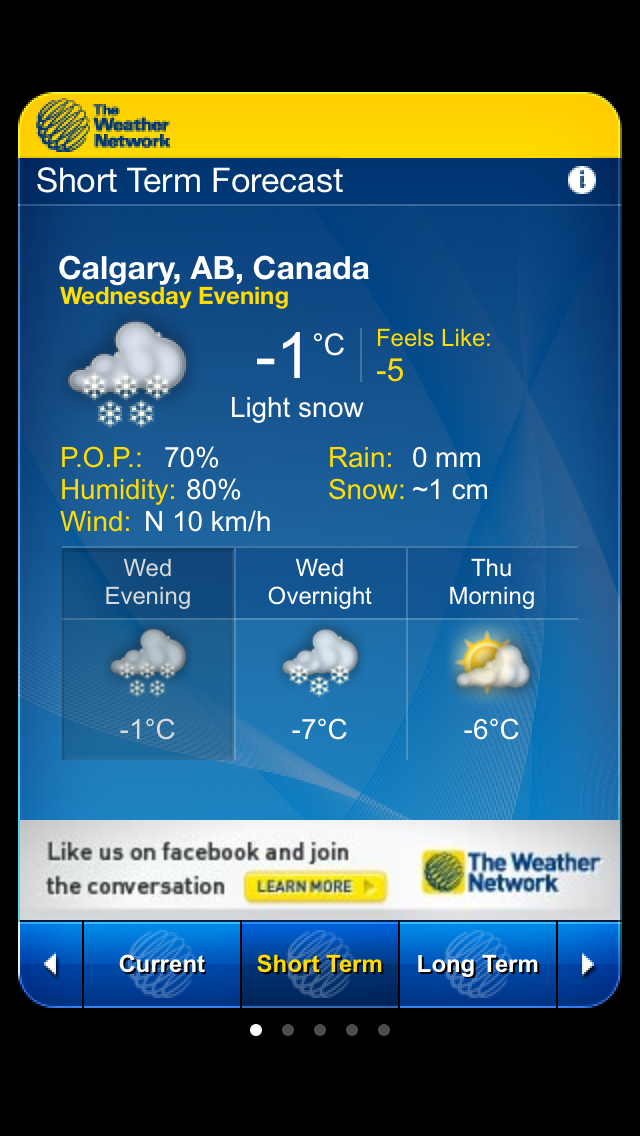Tap Learn More on Facebook banner
Screen dimensions: 640x1136
tap(315, 887)
